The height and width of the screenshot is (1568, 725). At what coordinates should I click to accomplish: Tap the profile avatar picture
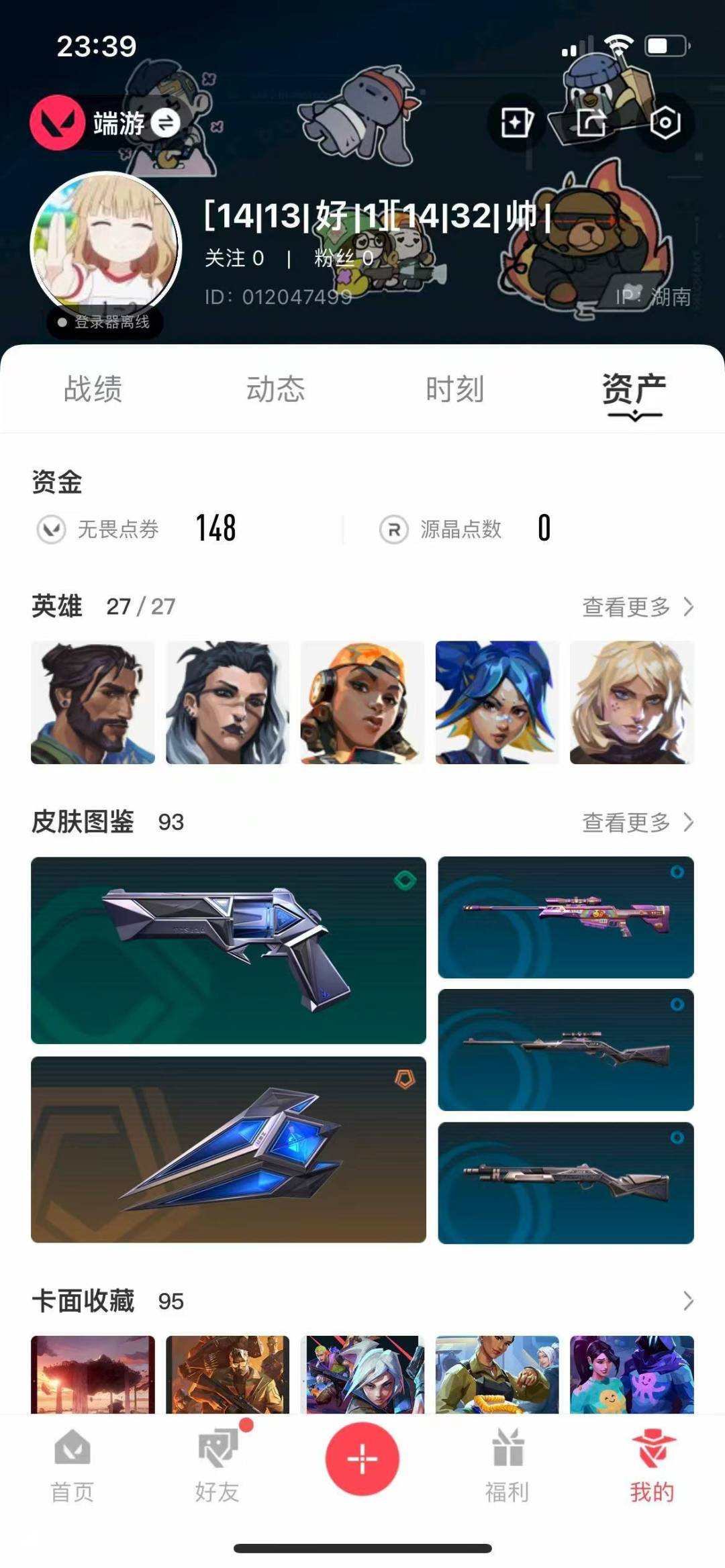pyautogui.click(x=106, y=247)
